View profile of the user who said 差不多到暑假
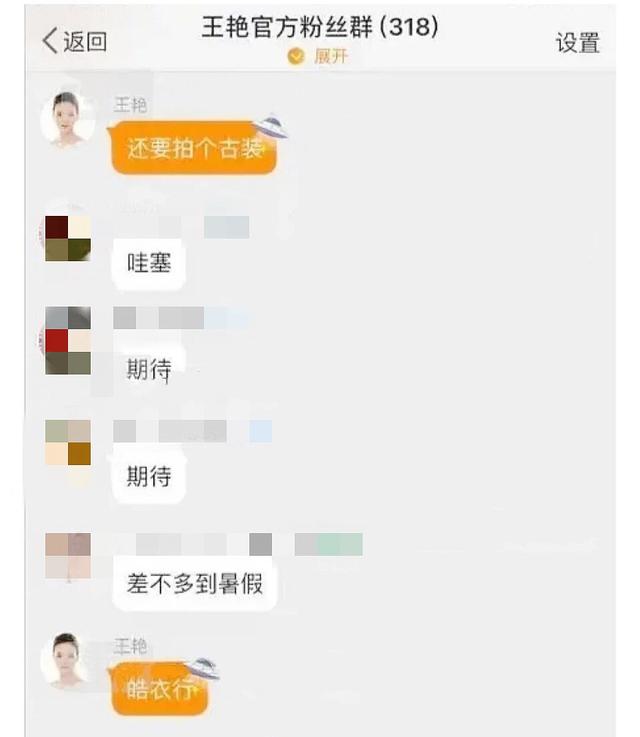The height and width of the screenshot is (737, 640). (67, 556)
